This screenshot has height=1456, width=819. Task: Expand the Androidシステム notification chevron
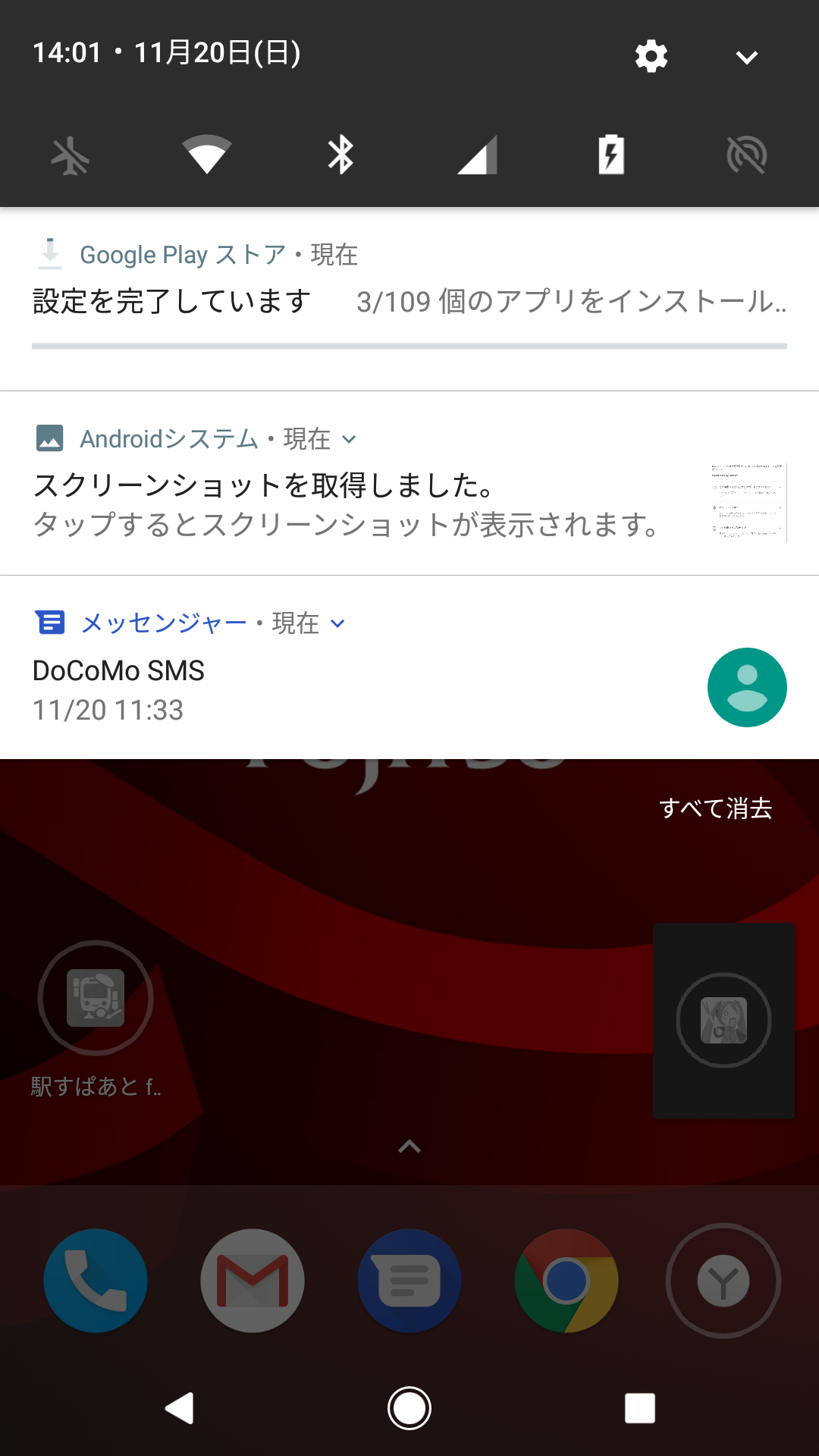349,439
